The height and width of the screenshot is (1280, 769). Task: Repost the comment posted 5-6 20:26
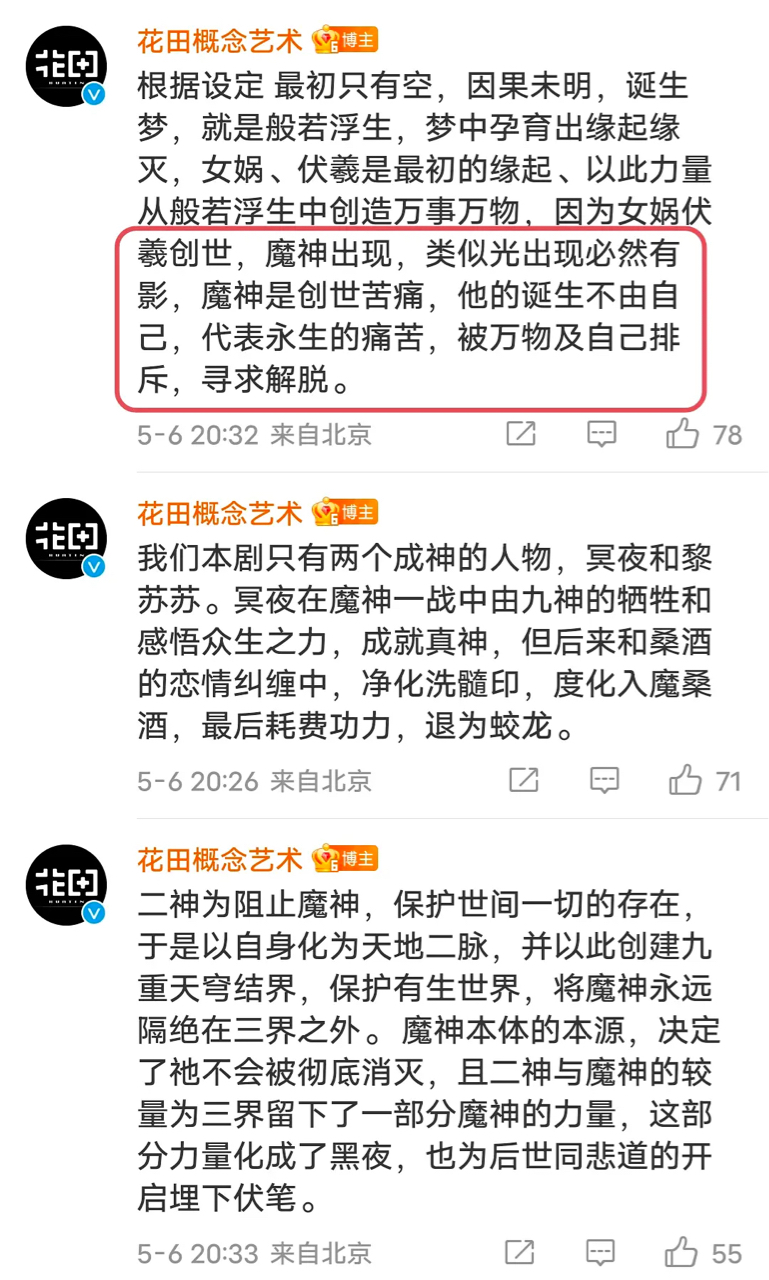pos(523,781)
